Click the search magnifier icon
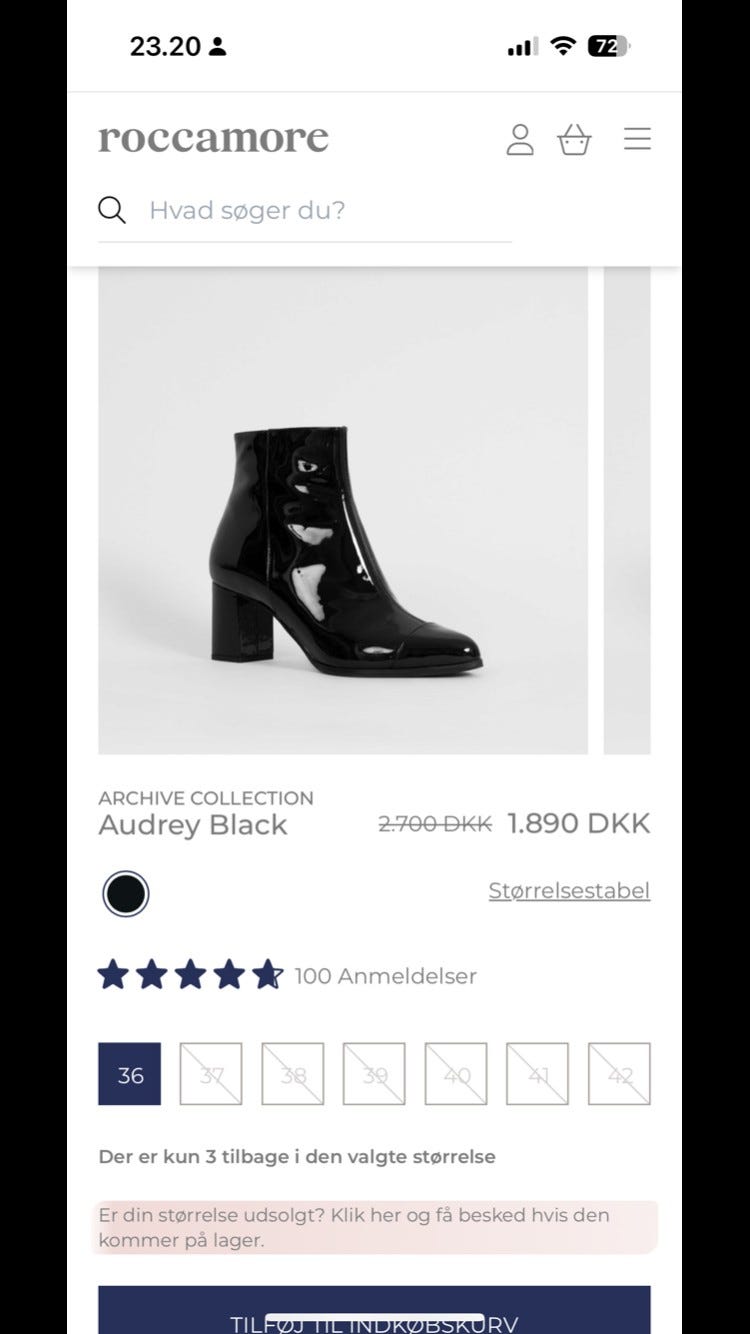Screen dimensions: 750x1334 (x=112, y=210)
